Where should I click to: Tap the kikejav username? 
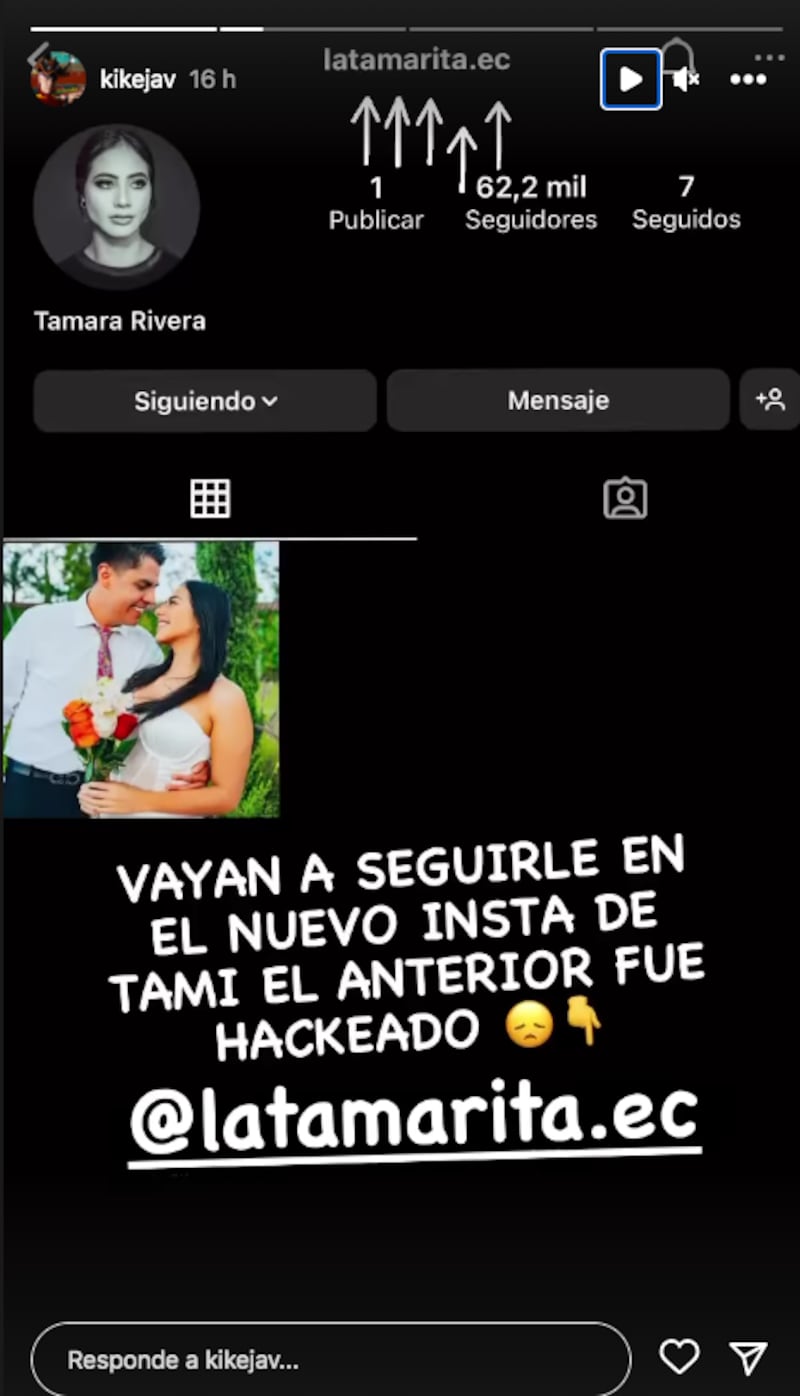coord(138,79)
